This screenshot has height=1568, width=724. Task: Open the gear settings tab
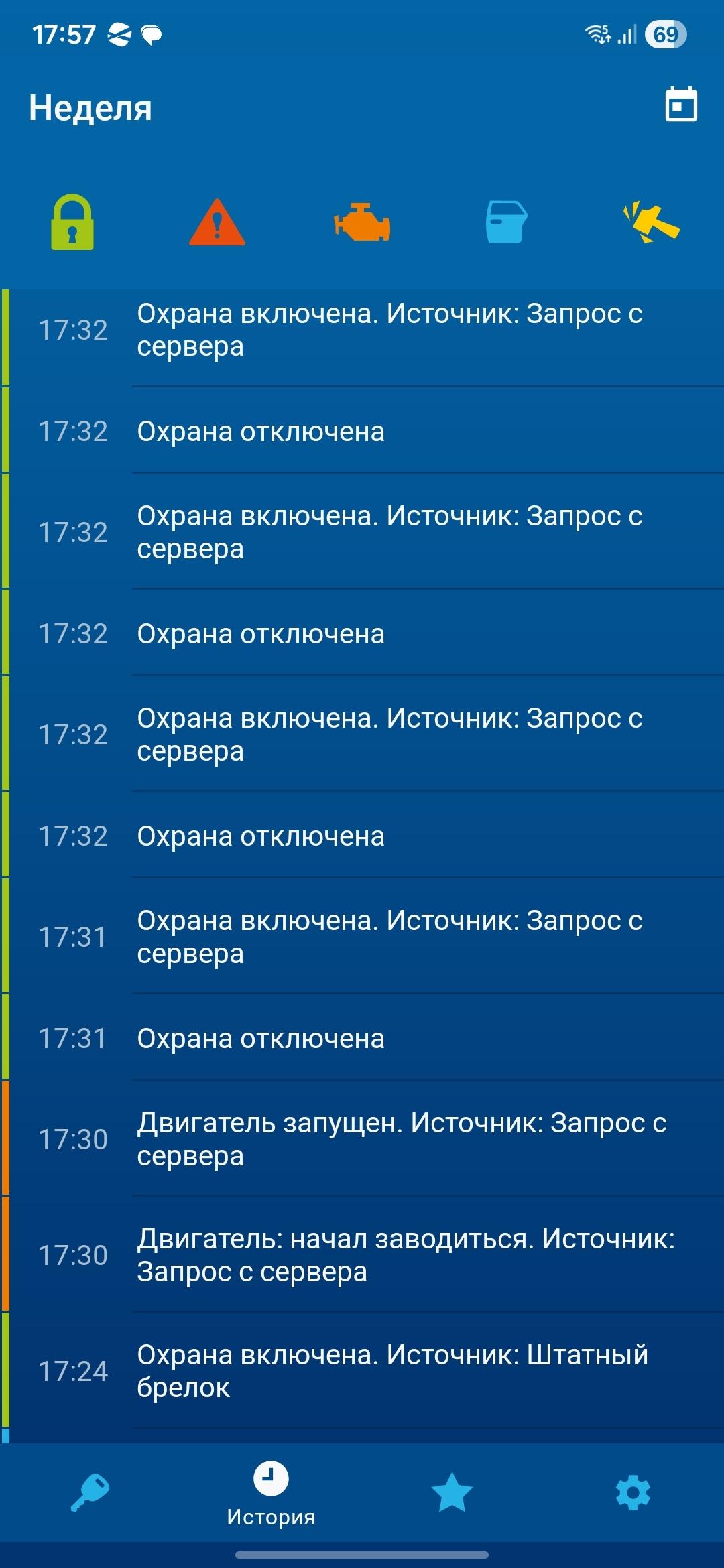[x=633, y=1492]
